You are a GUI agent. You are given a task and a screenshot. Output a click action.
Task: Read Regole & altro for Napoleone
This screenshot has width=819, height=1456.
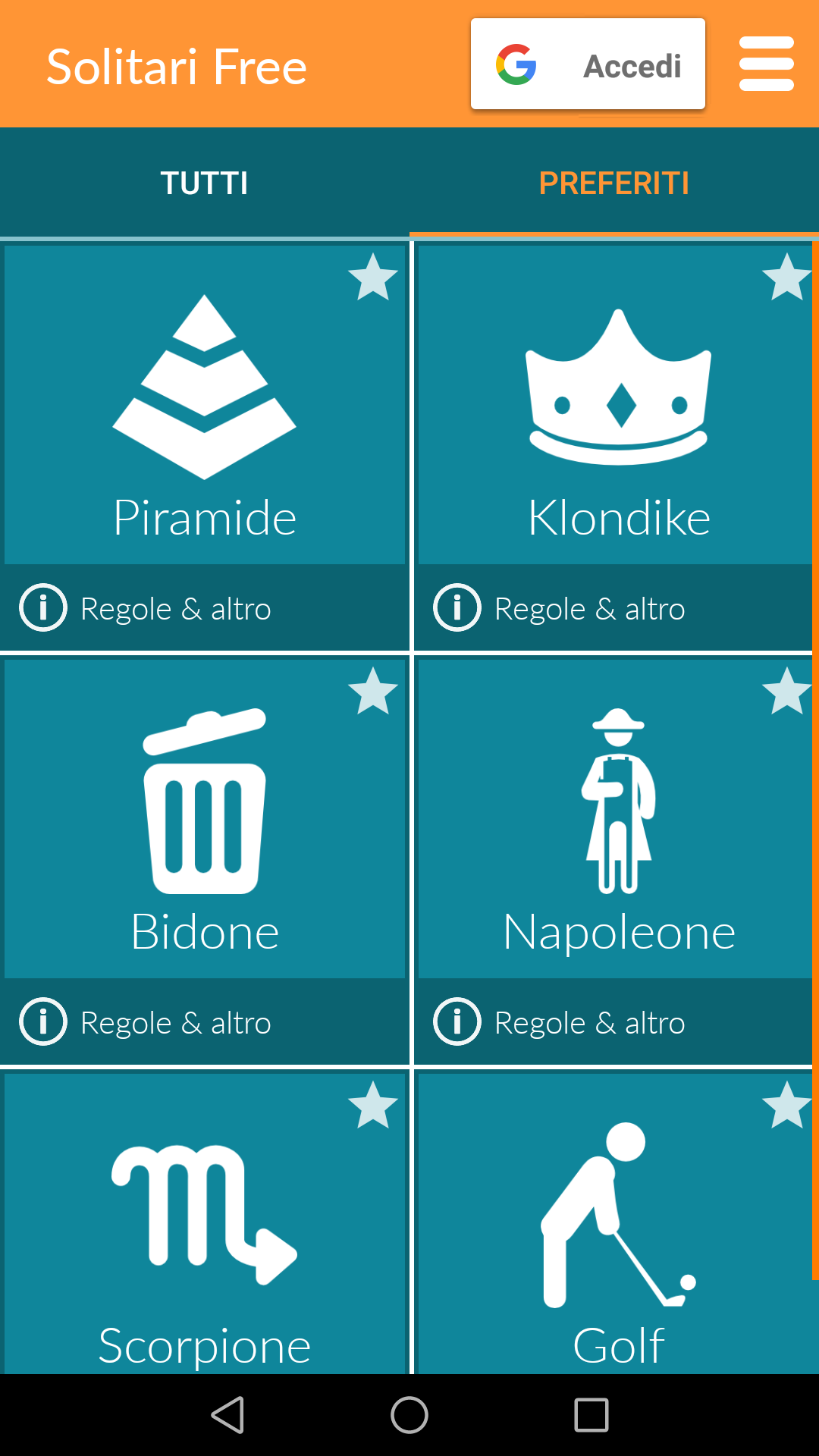pos(590,1022)
